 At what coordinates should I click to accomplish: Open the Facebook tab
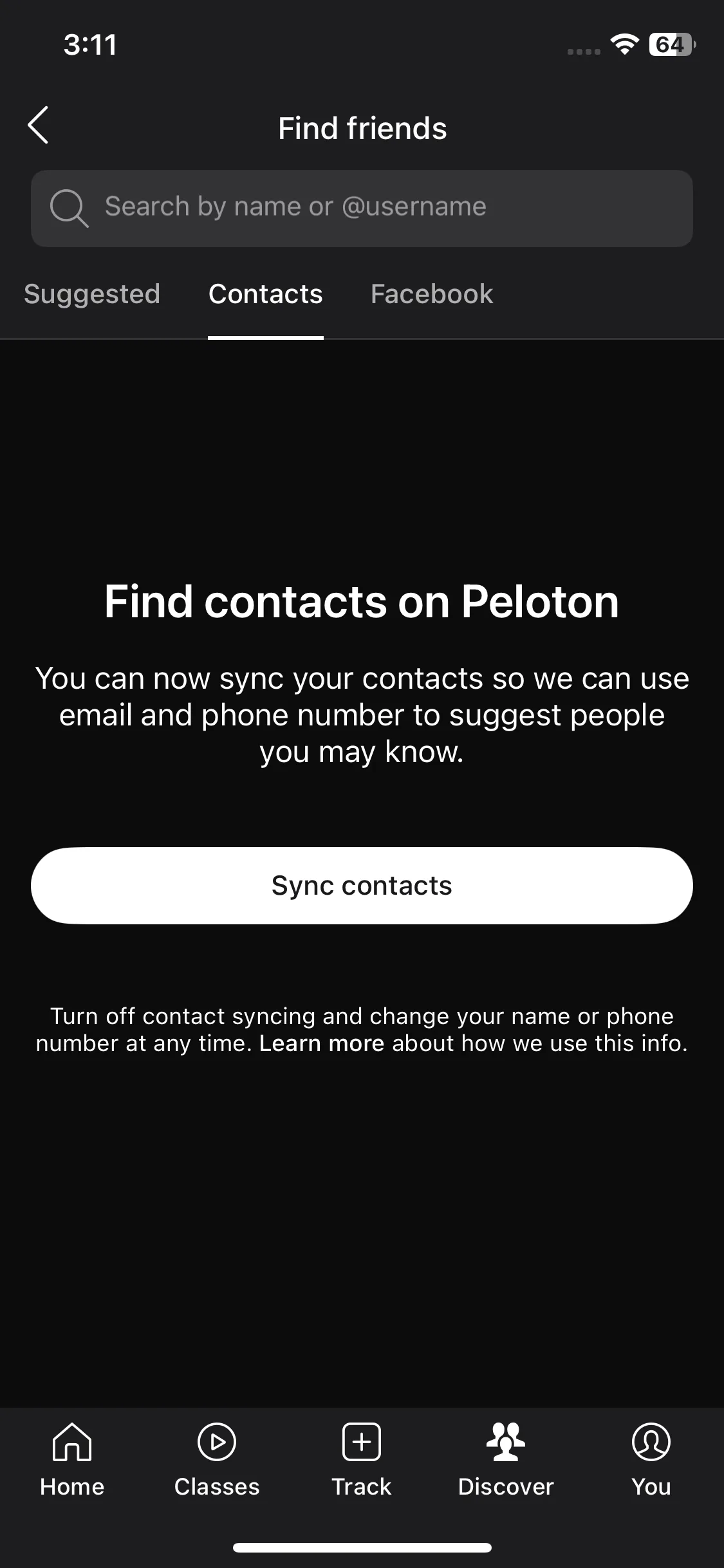pyautogui.click(x=432, y=295)
